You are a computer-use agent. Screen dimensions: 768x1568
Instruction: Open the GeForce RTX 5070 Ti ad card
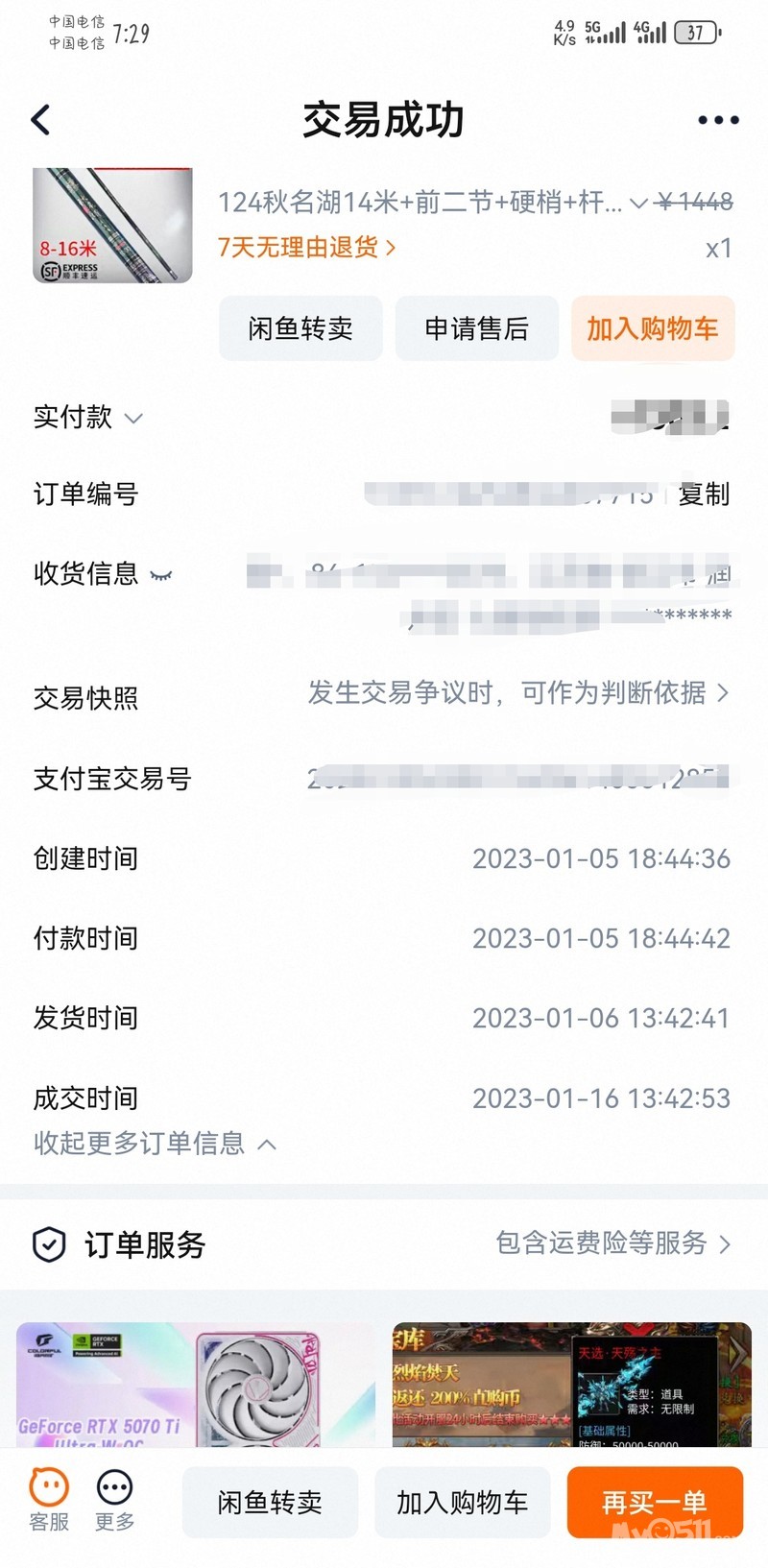pos(196,1385)
